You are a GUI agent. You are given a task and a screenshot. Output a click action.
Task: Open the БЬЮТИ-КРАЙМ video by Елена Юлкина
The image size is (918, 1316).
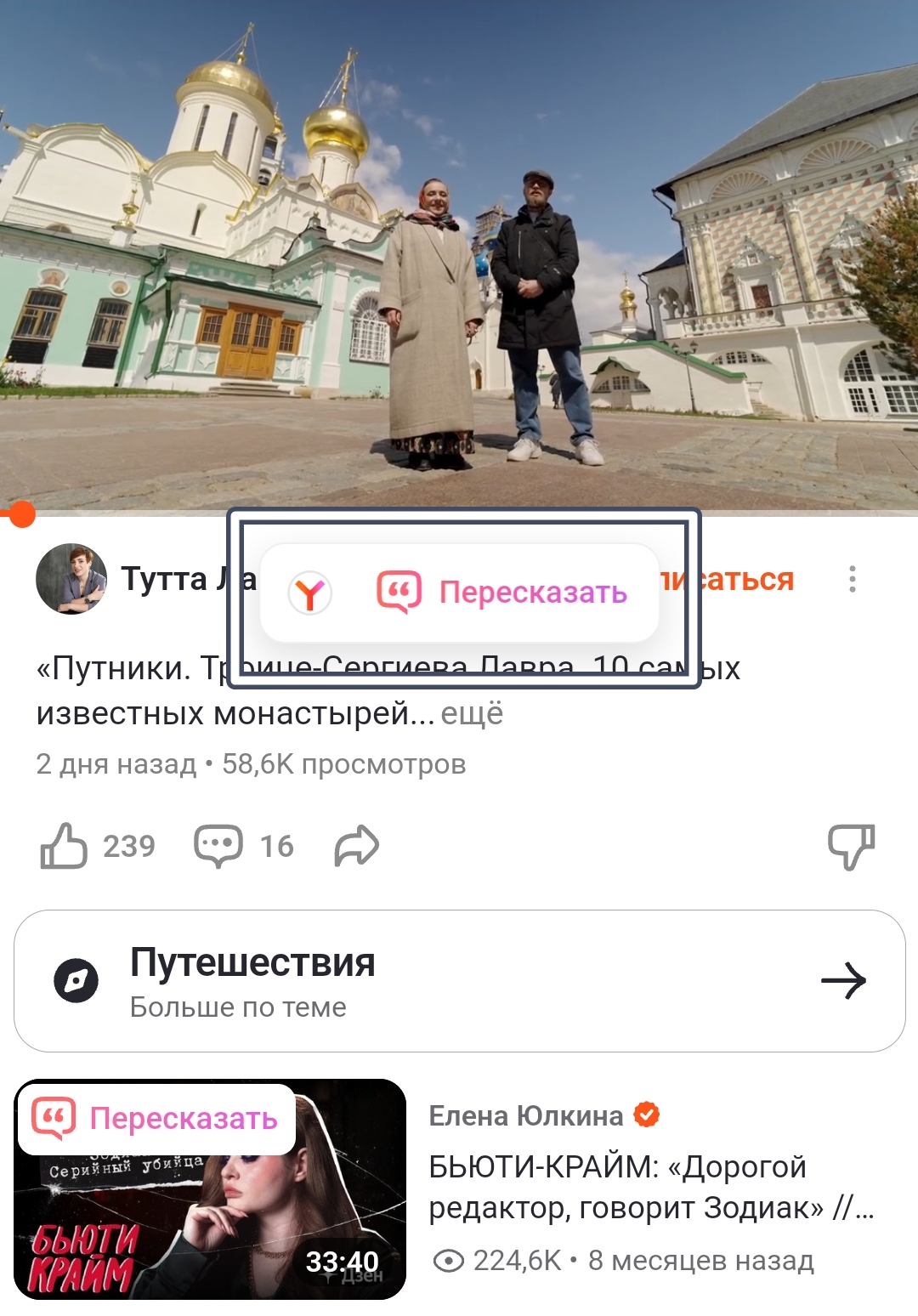pos(650,1187)
